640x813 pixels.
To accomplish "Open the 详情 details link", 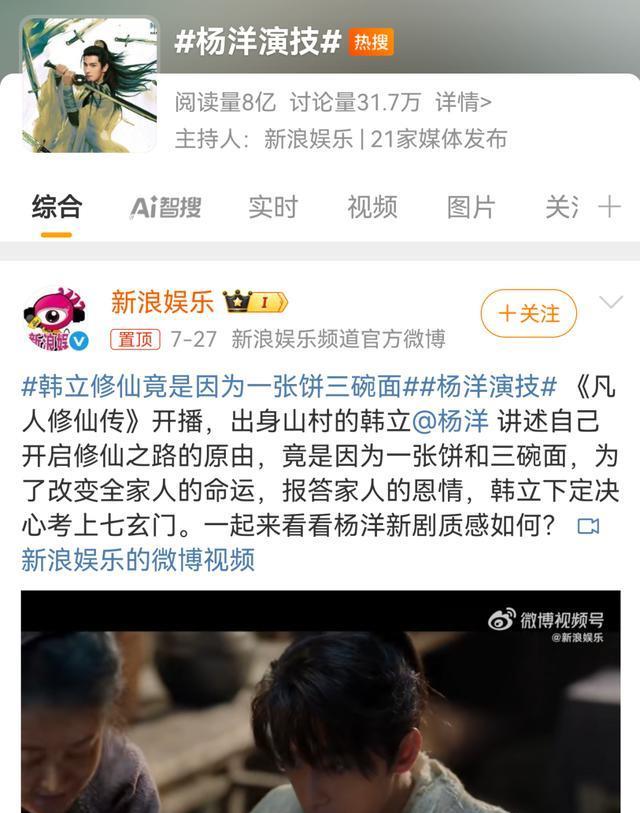I will pos(464,102).
